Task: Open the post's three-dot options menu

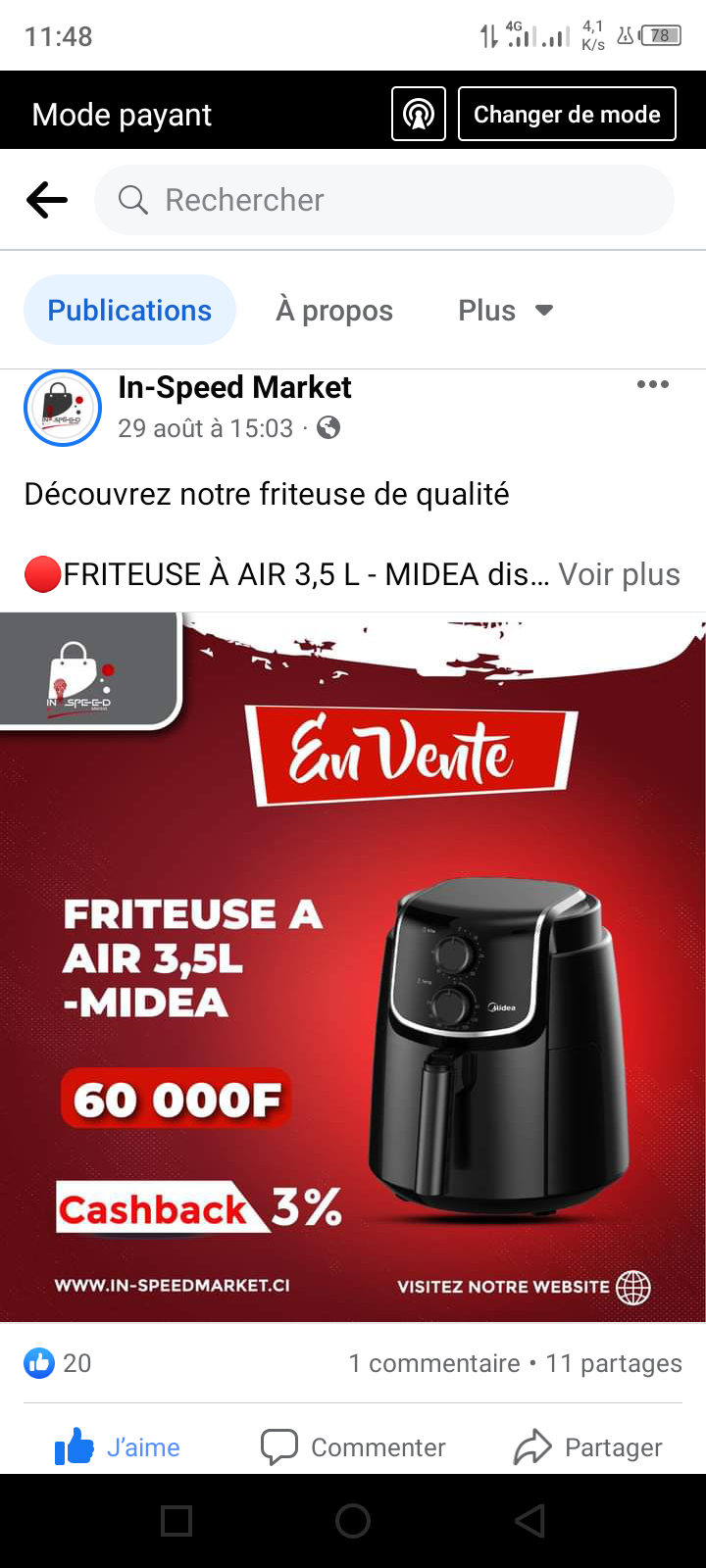Action: 653,384
